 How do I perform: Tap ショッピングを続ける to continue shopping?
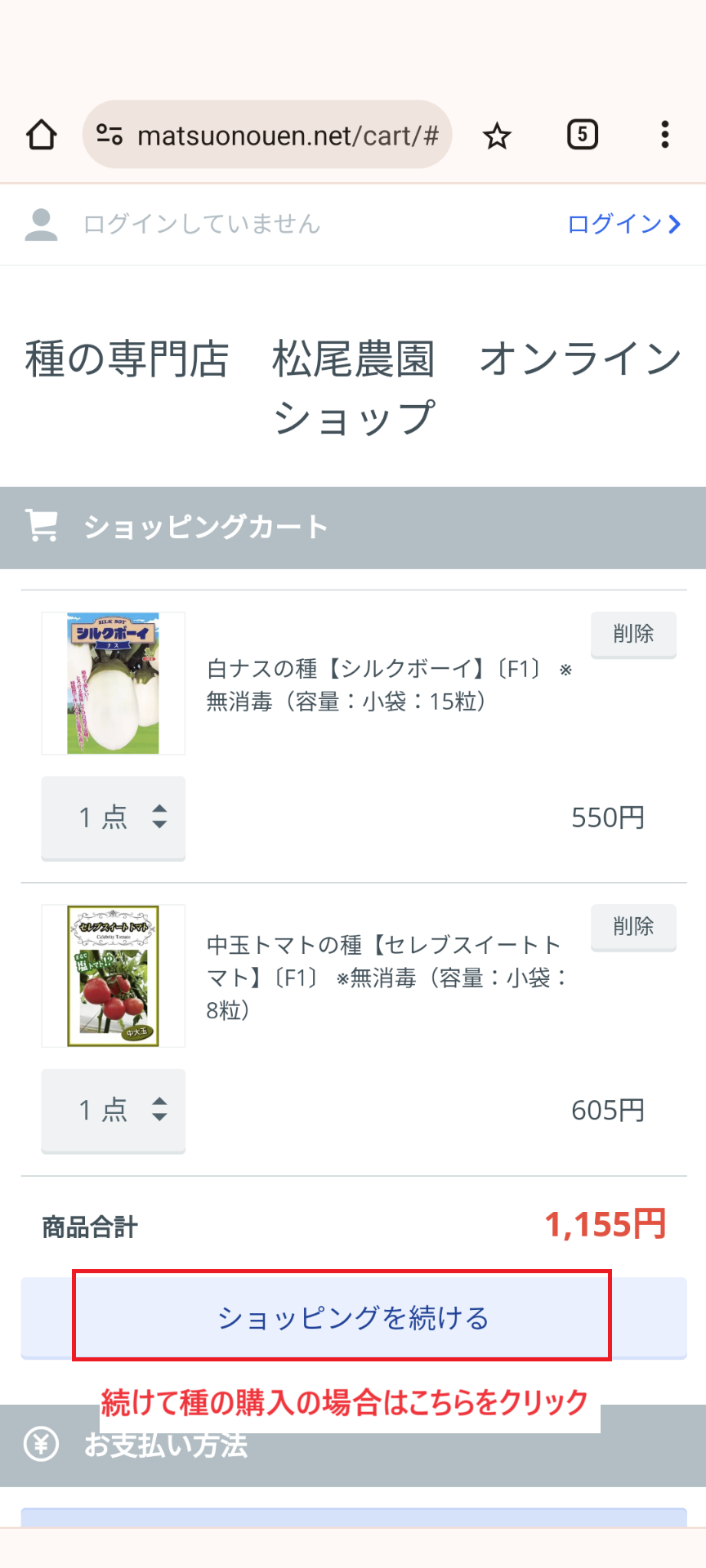point(354,1318)
